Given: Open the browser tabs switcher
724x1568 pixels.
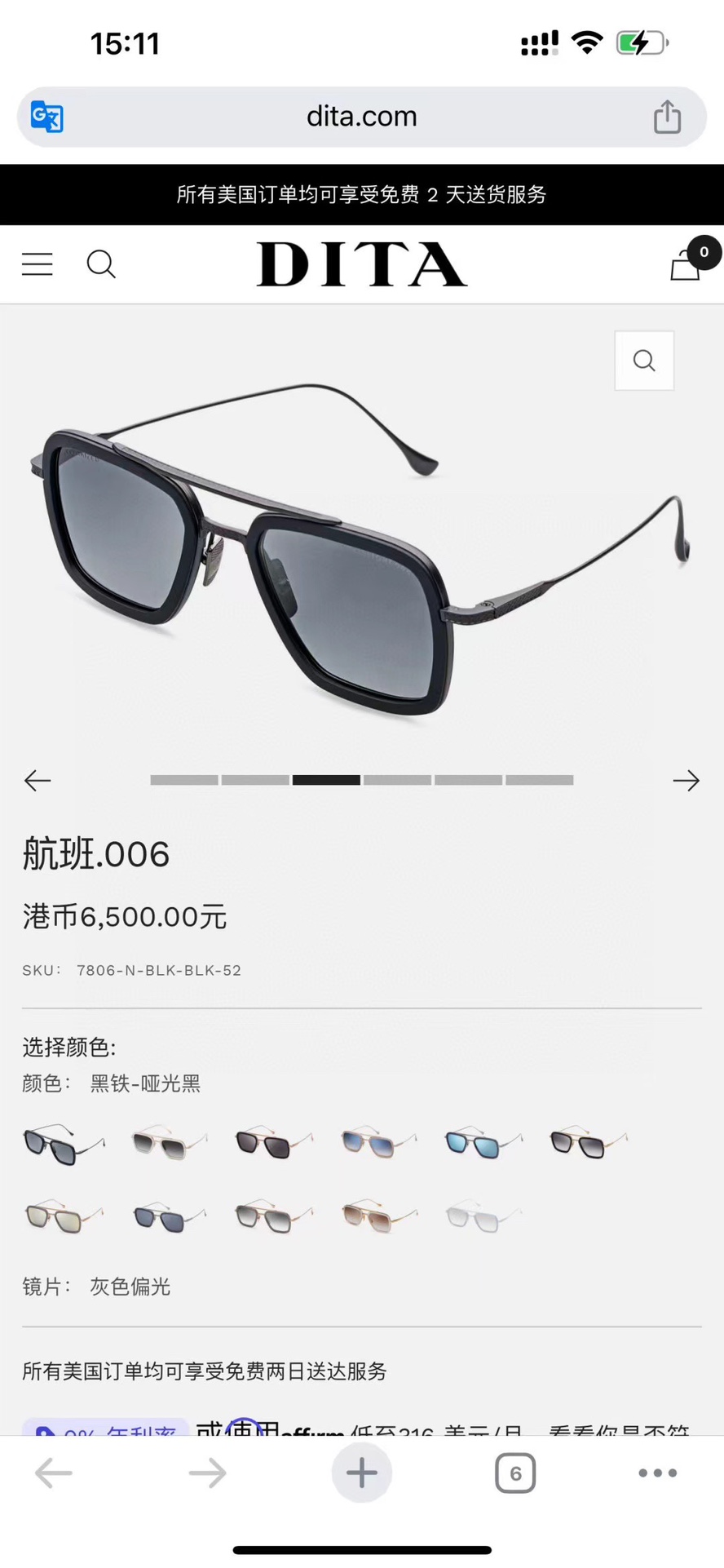Looking at the screenshot, I should [x=515, y=1473].
